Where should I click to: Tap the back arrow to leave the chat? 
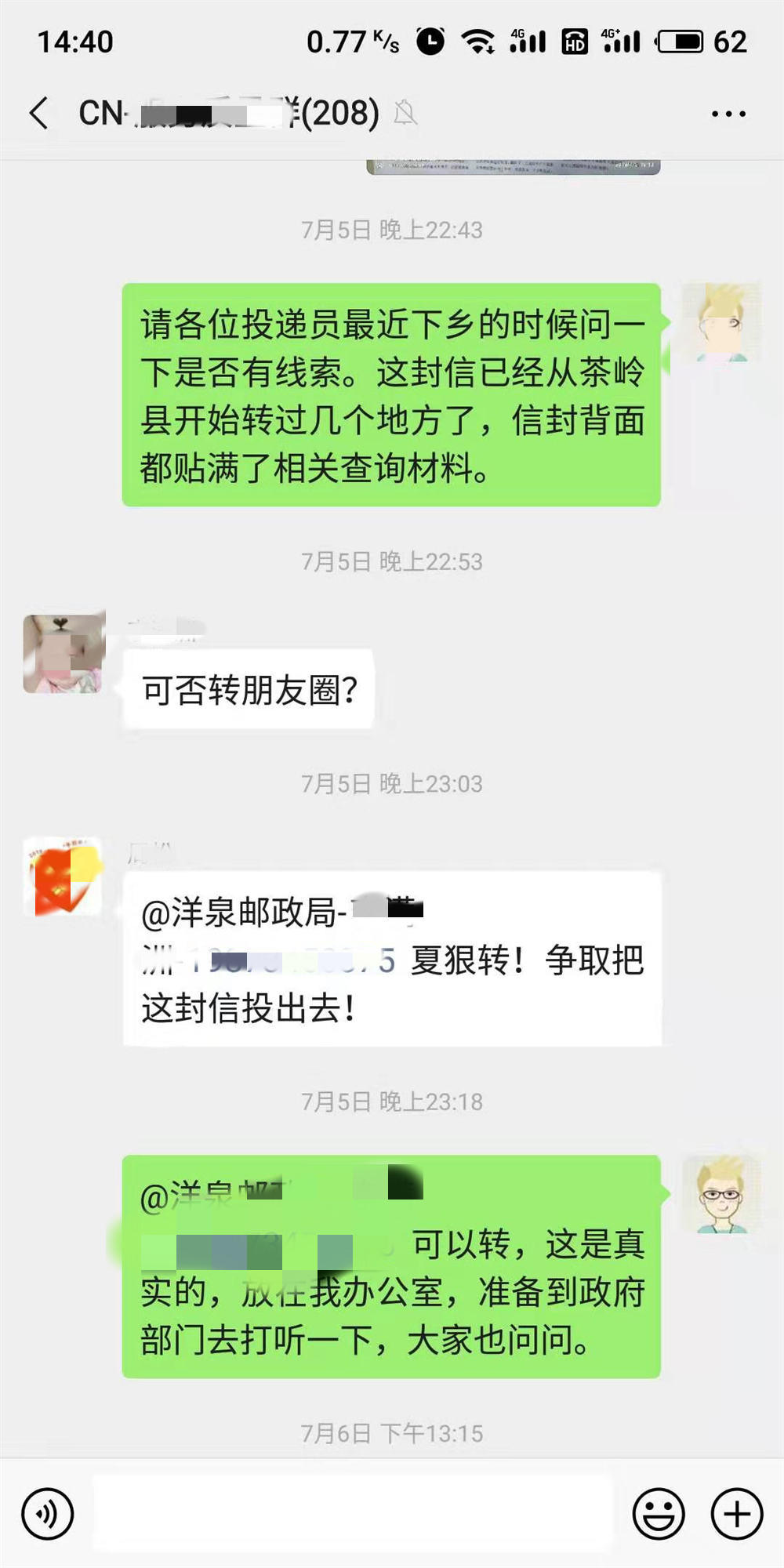coord(37,112)
